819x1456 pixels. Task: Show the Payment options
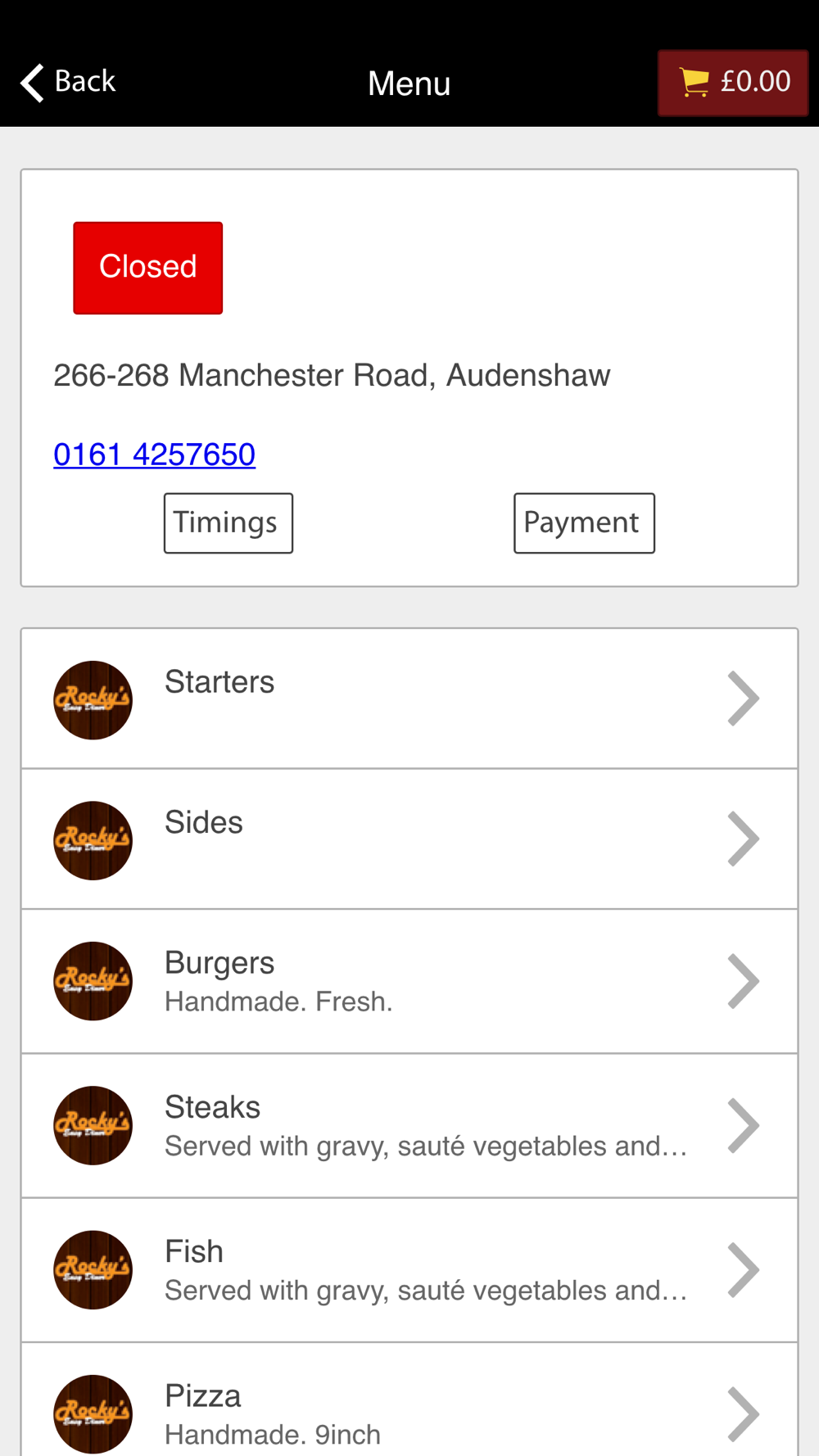point(584,523)
